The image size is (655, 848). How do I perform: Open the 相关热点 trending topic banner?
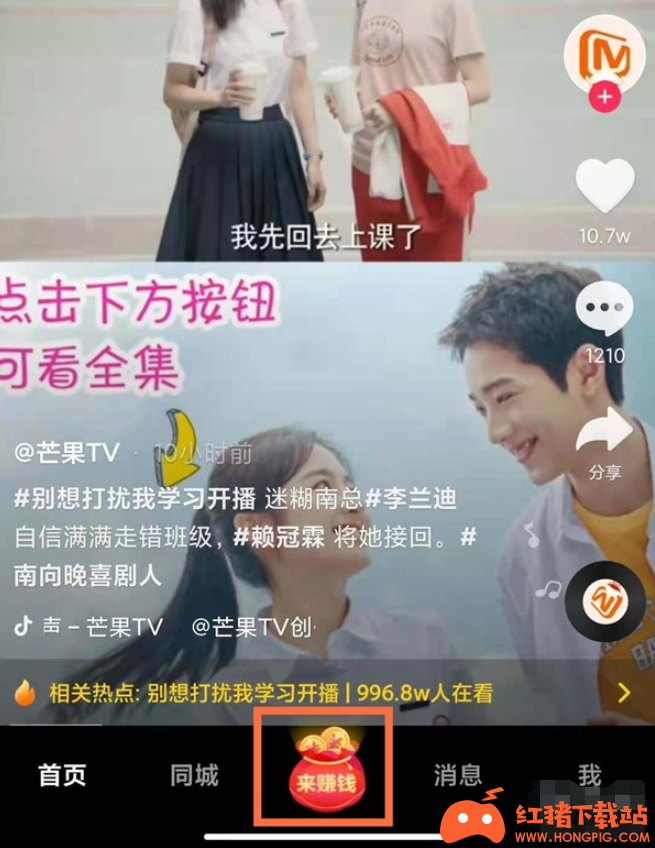320,692
